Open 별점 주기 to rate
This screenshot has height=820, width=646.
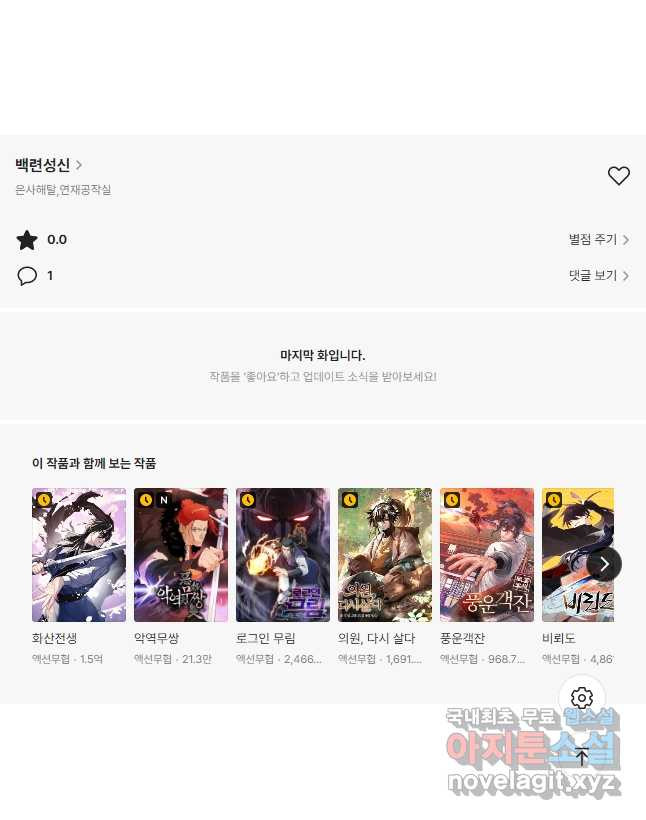(598, 240)
